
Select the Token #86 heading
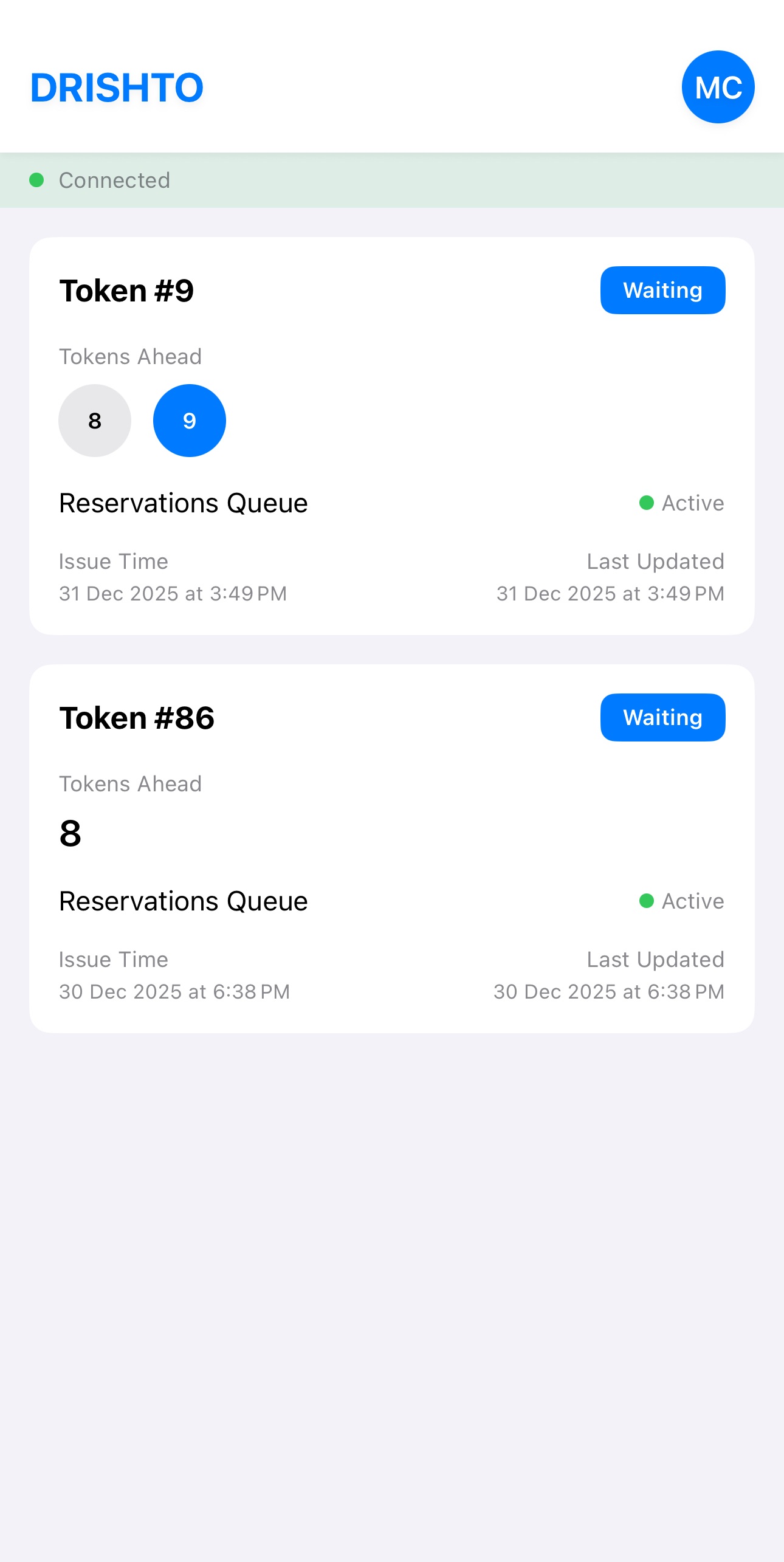coord(137,718)
